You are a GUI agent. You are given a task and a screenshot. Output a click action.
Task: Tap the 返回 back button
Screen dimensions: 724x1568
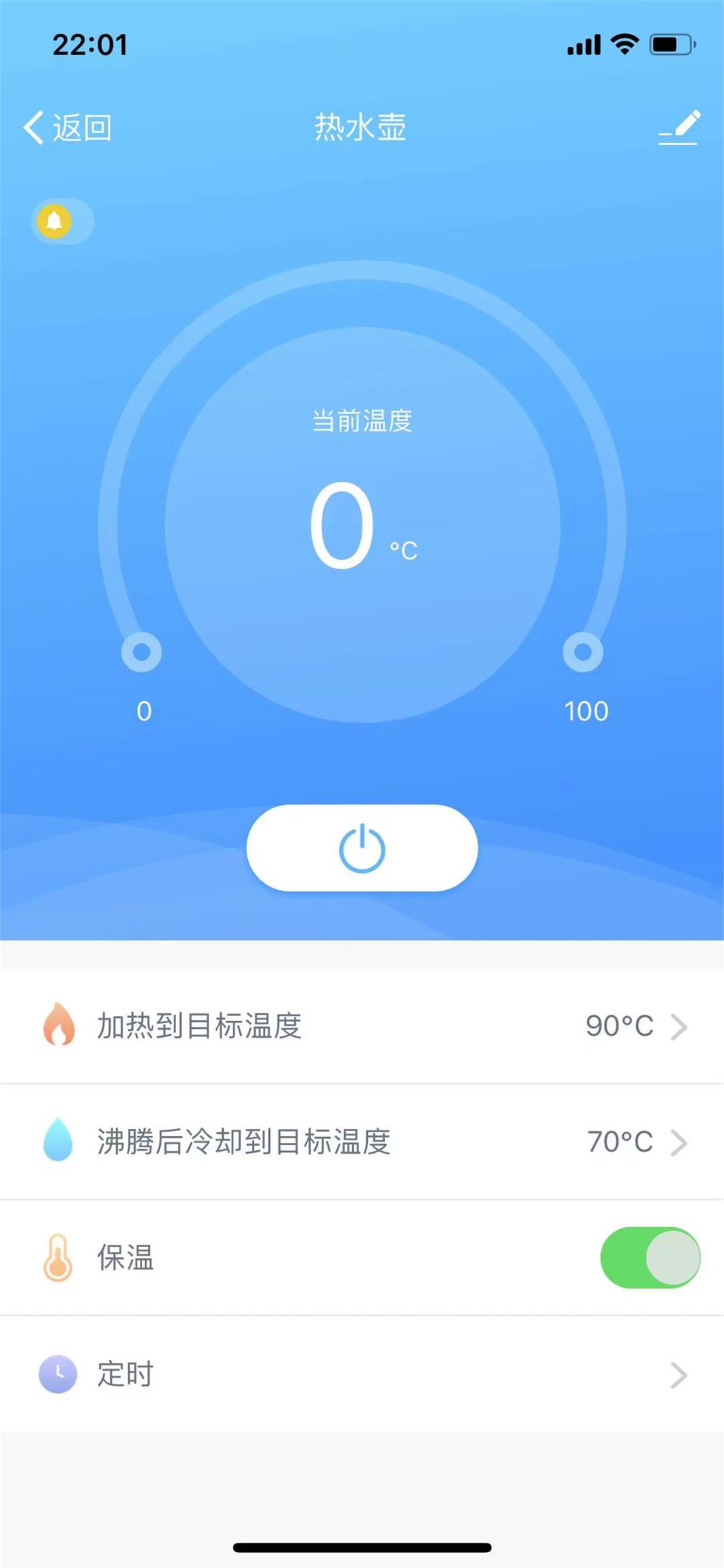70,127
